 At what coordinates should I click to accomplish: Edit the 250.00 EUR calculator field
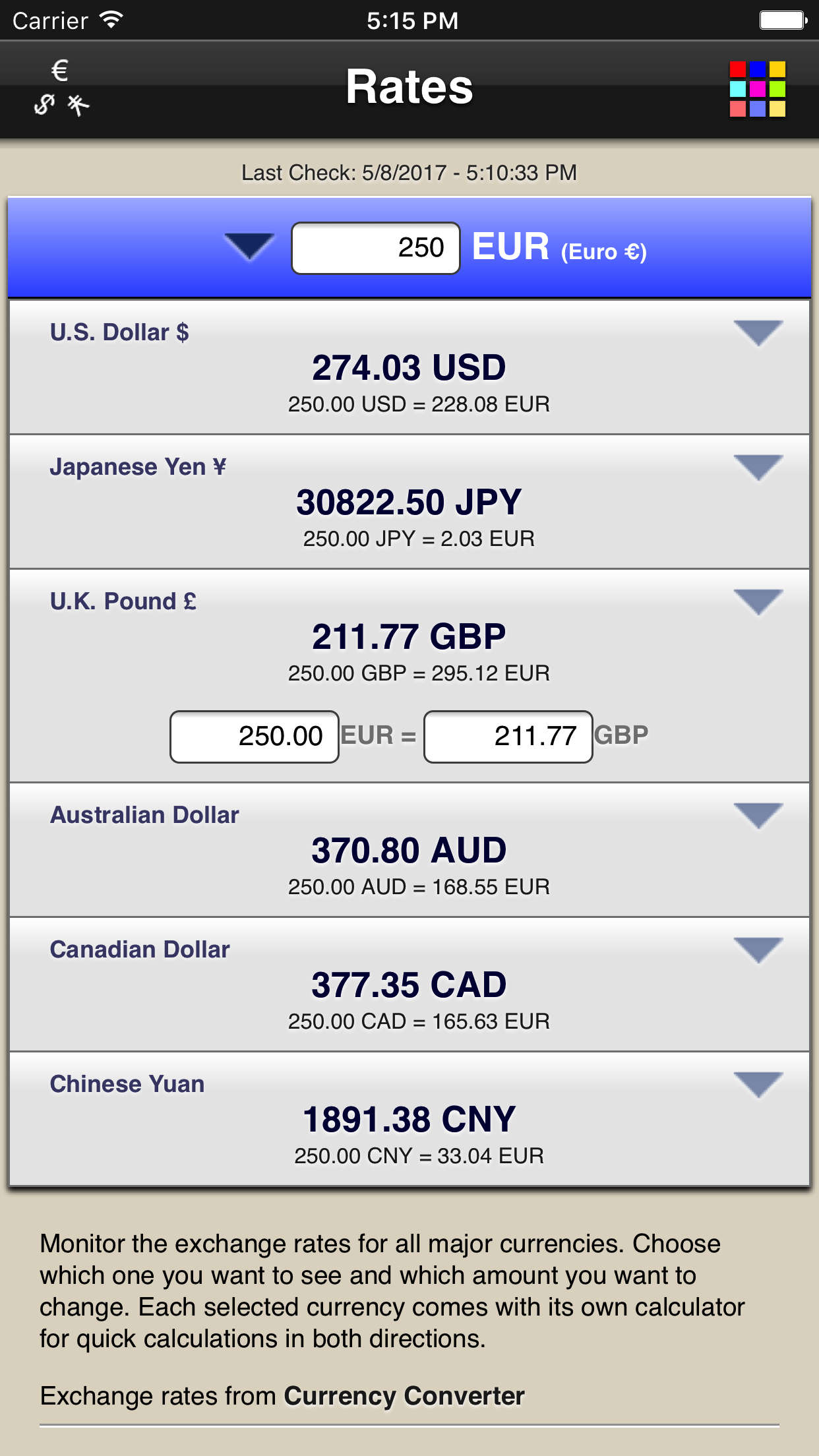click(255, 737)
